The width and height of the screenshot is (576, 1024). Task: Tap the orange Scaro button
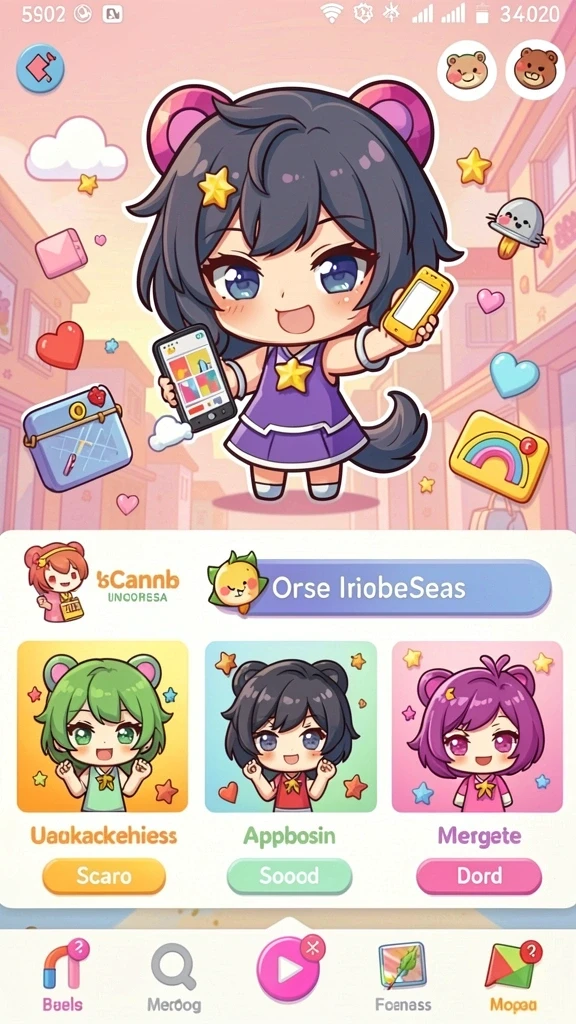[104, 876]
